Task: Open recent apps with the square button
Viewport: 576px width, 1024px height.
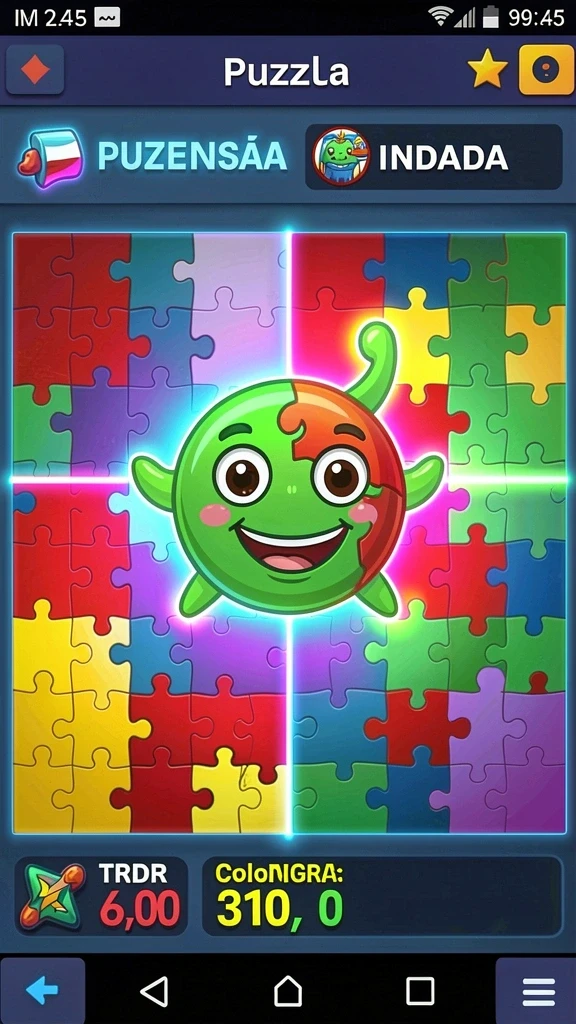Action: 420,991
